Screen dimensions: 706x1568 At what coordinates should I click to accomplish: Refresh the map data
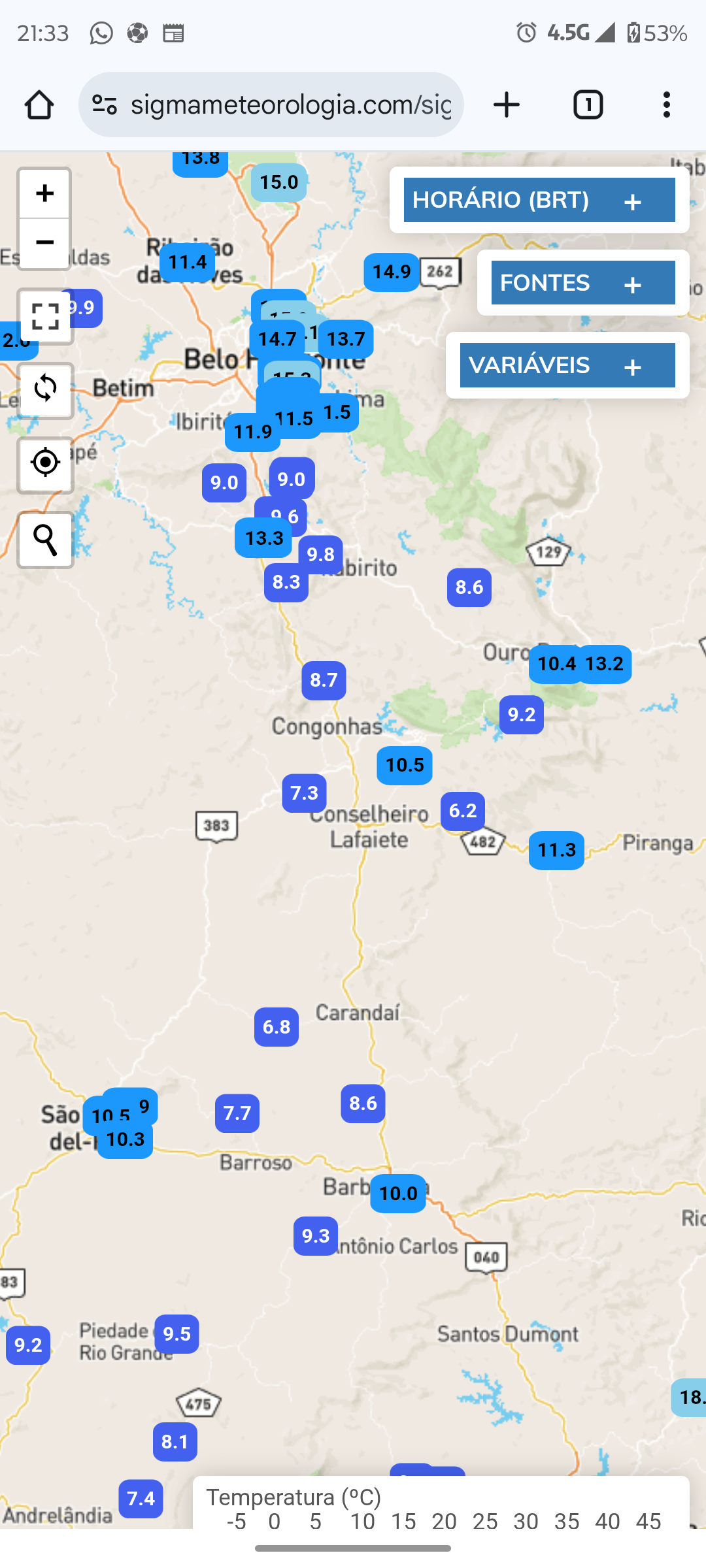[45, 391]
